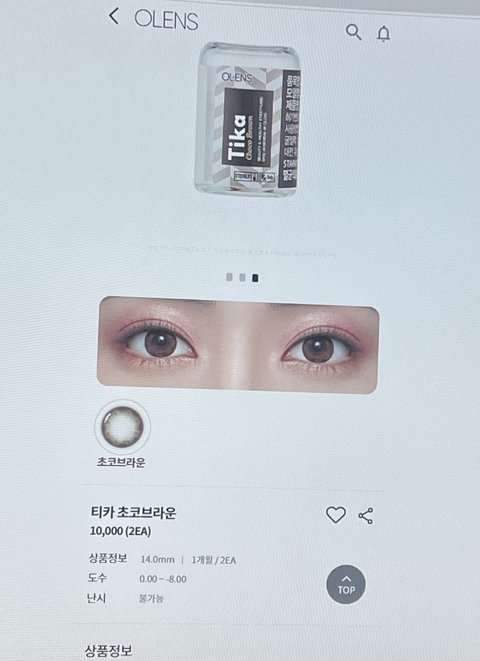Tap the first image page indicator dot
Viewport: 480px width, 661px height.
pos(229,277)
